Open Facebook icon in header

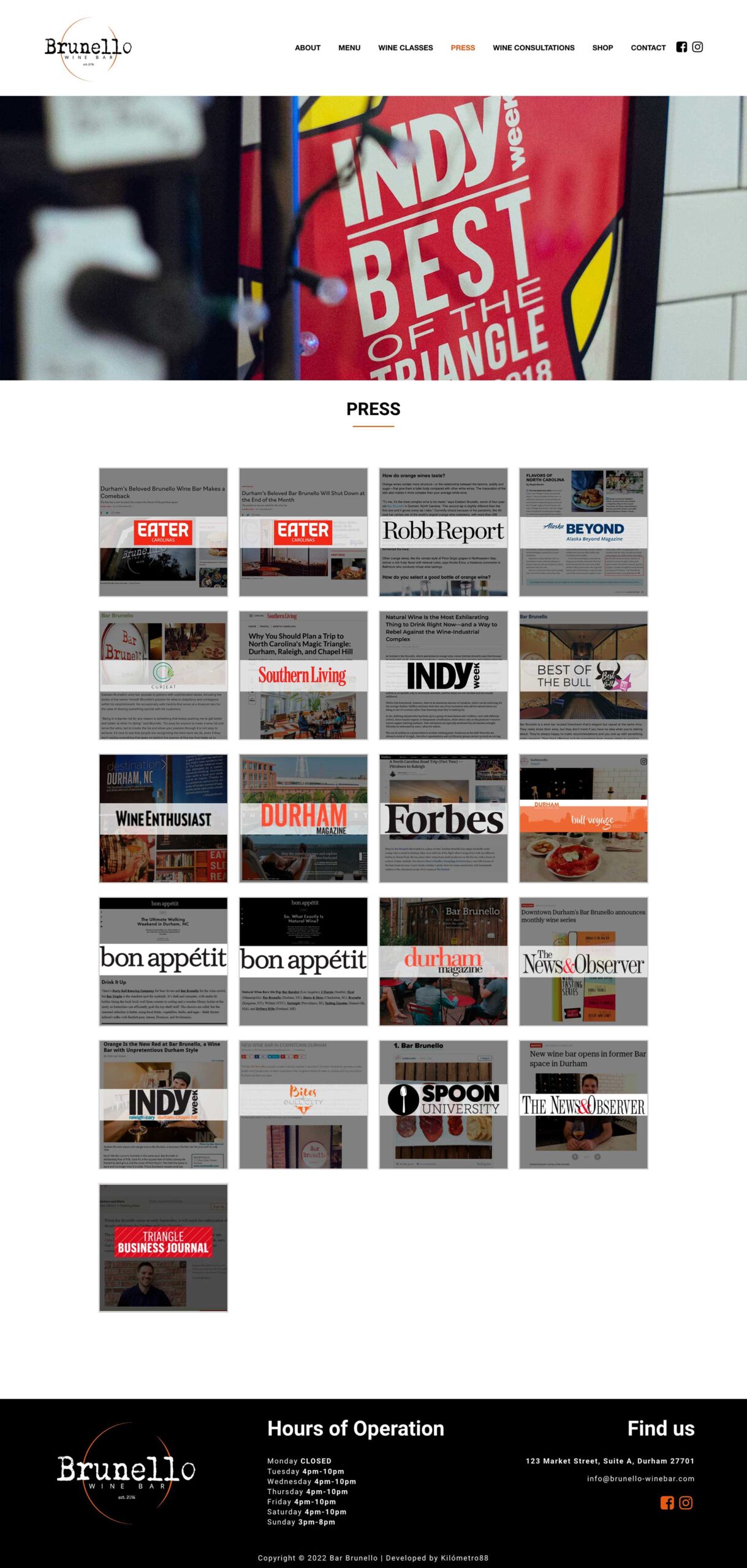pos(681,47)
